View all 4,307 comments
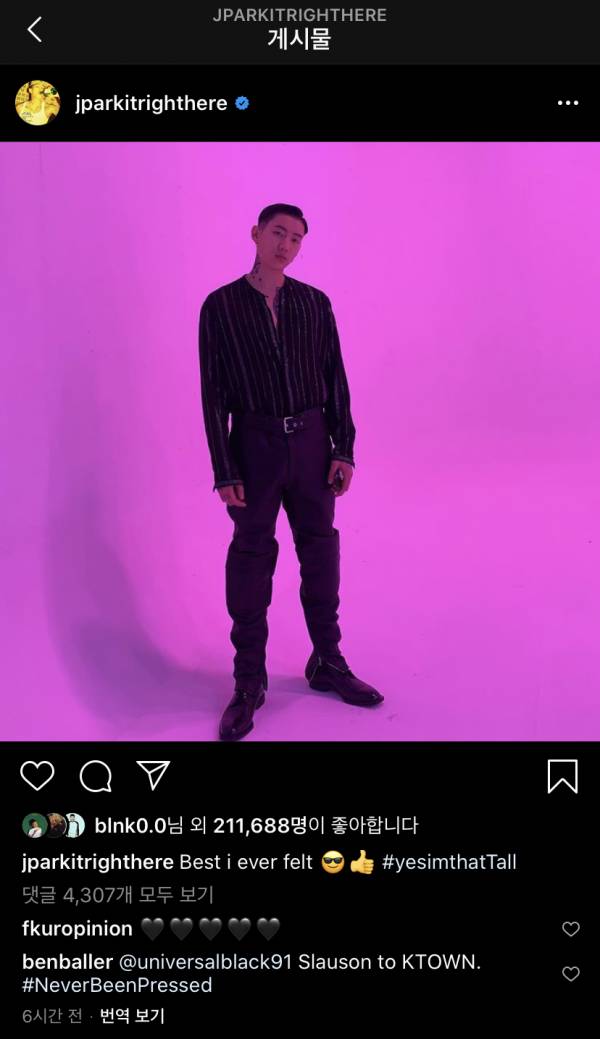Image resolution: width=600 pixels, height=1039 pixels. (117, 894)
